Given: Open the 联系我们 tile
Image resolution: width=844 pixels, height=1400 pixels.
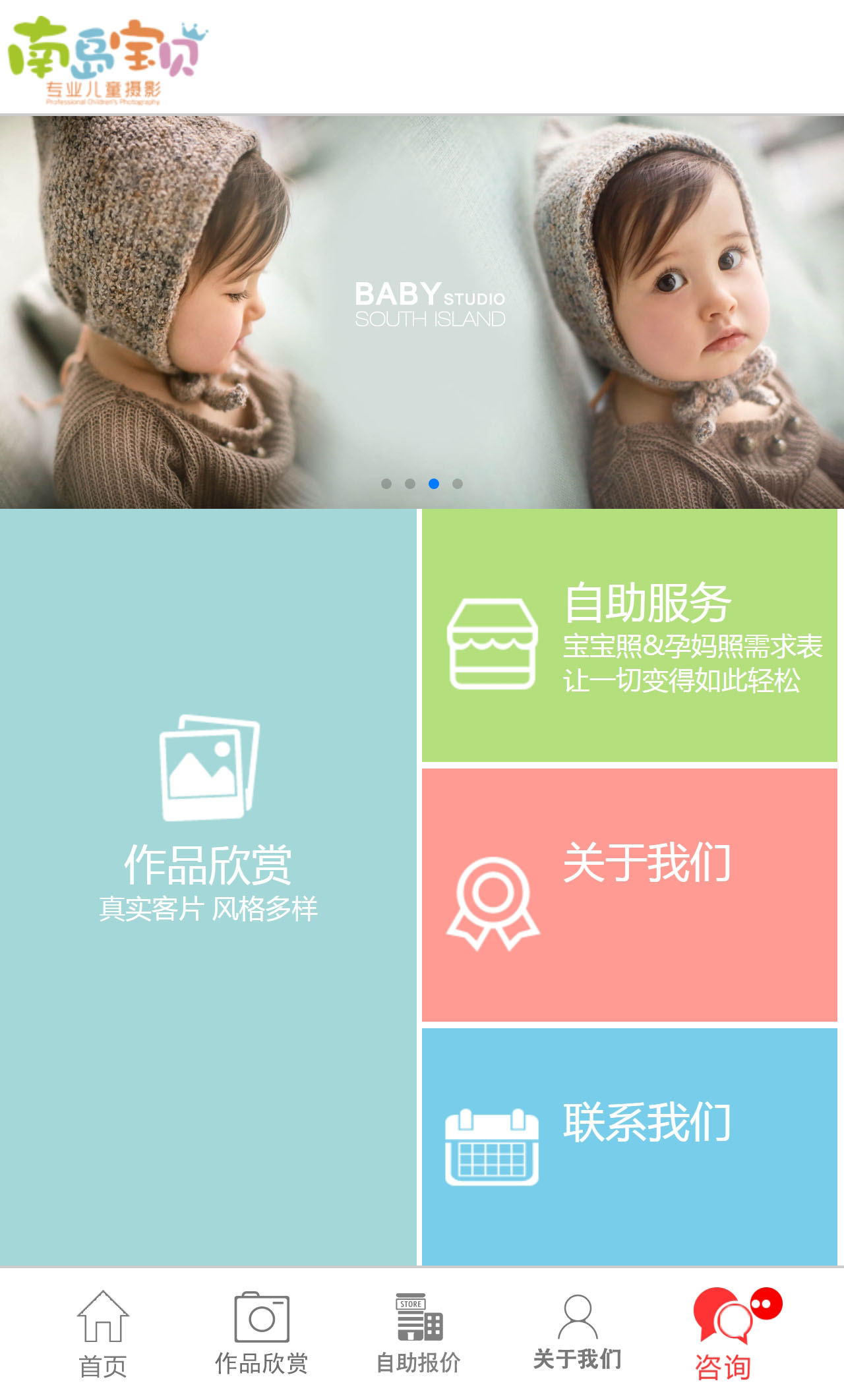Looking at the screenshot, I should click(629, 1146).
